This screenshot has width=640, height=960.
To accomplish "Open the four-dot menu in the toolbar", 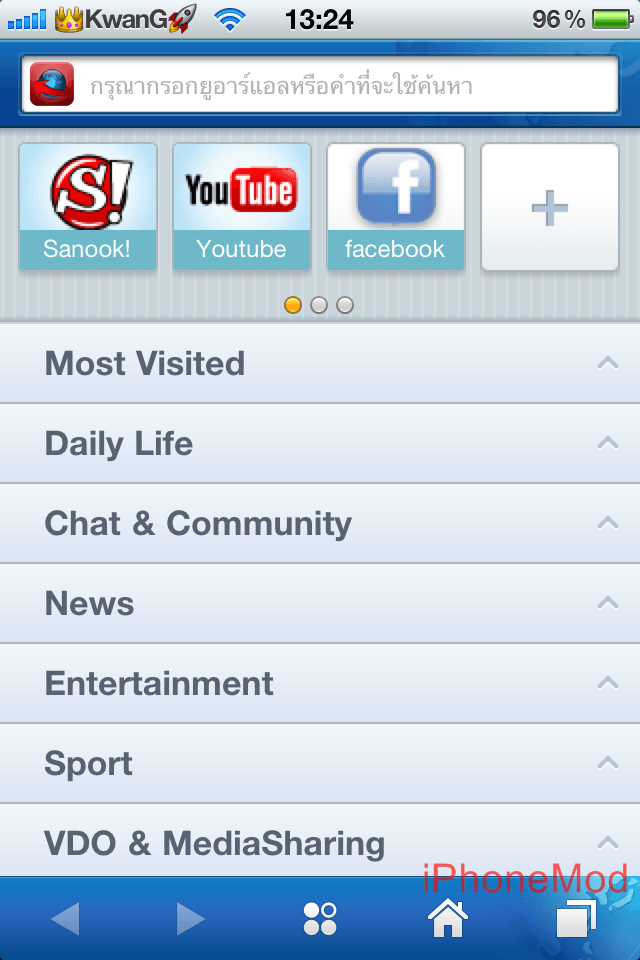I will 320,918.
